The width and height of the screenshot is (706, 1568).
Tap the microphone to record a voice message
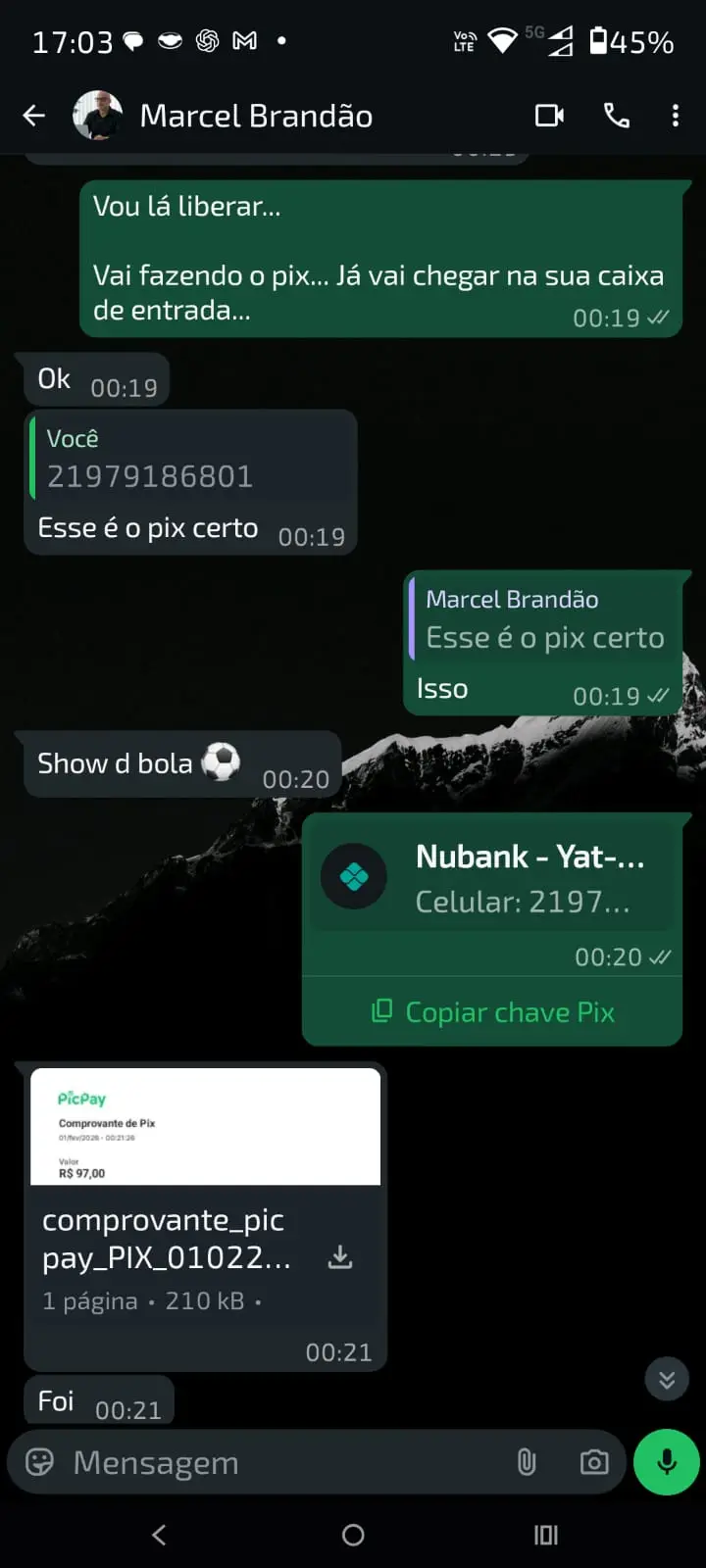pyautogui.click(x=666, y=1461)
